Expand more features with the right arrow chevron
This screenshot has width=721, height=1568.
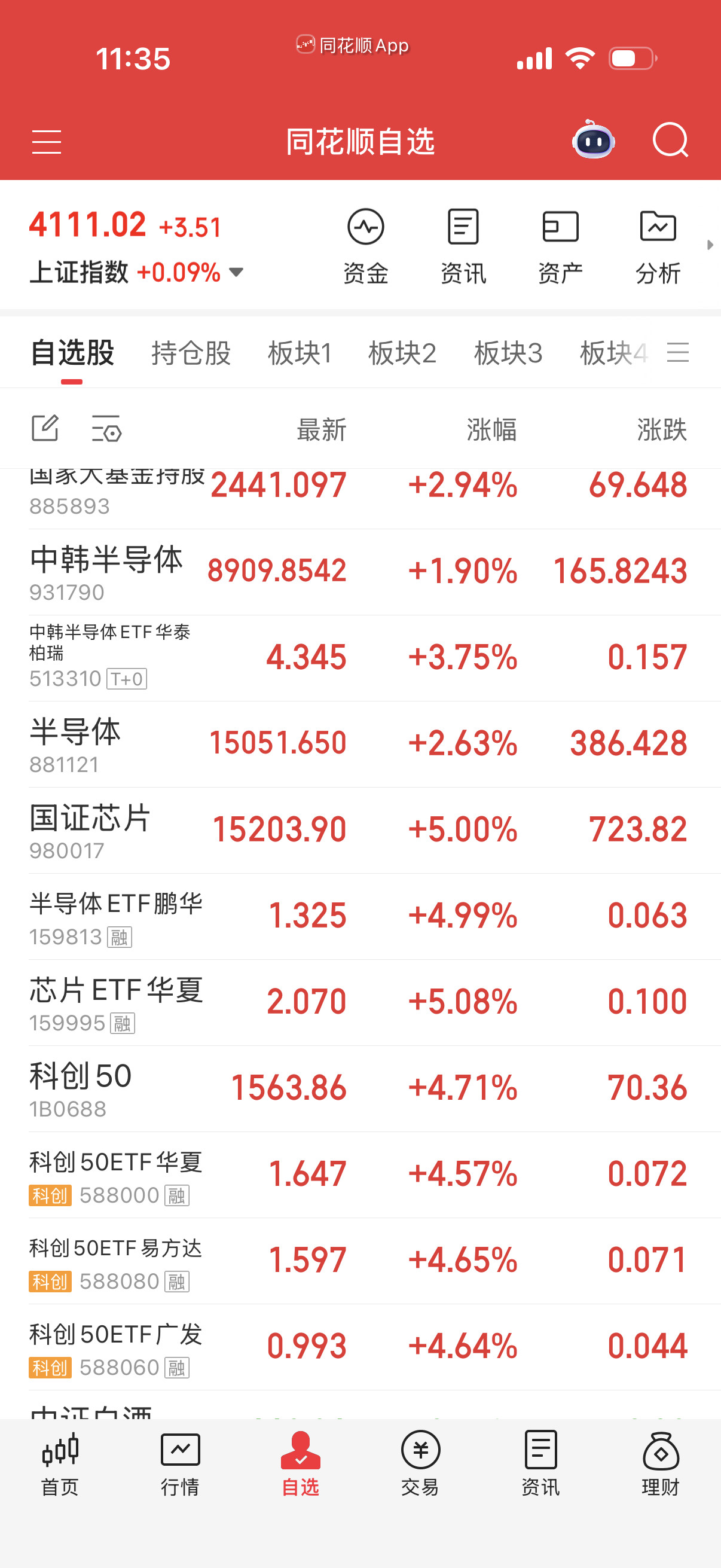click(x=711, y=245)
